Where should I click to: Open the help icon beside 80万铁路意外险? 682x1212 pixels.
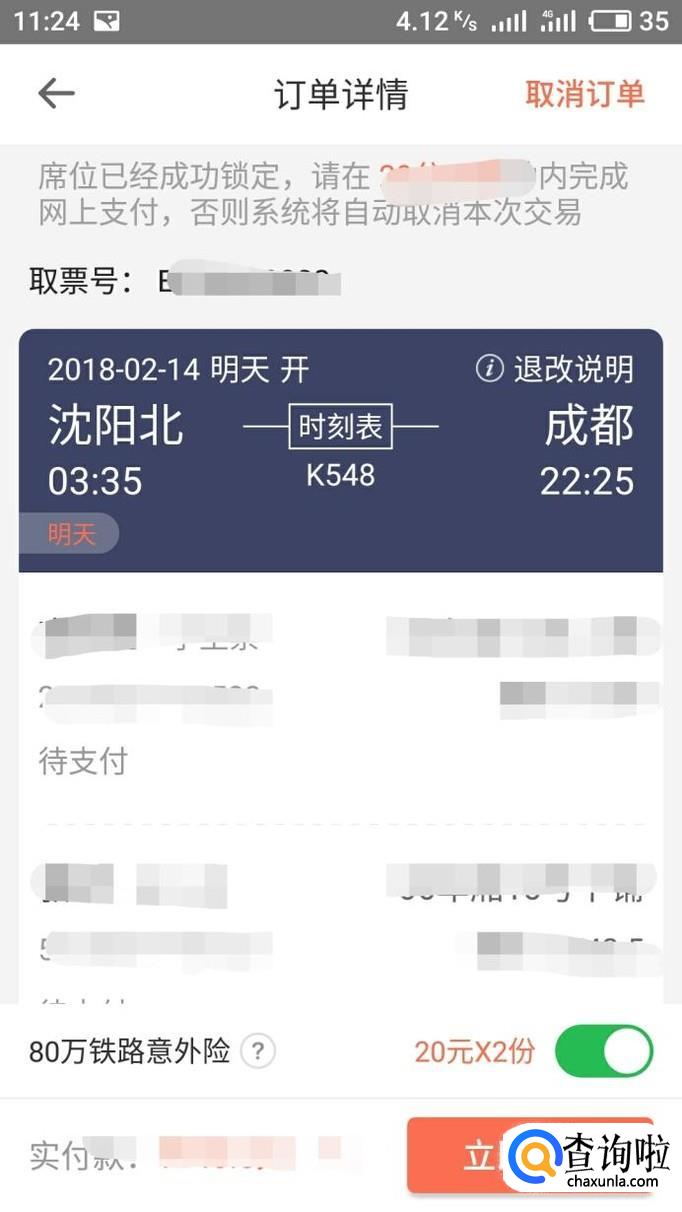pyautogui.click(x=258, y=1051)
